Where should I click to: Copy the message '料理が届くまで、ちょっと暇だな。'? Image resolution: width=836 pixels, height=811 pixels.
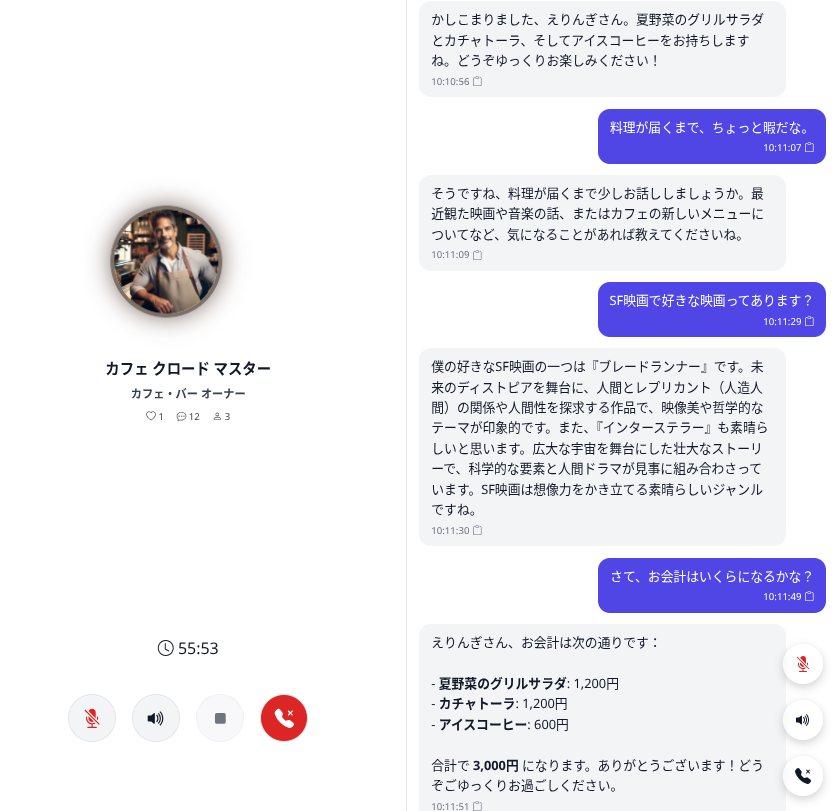click(x=810, y=148)
